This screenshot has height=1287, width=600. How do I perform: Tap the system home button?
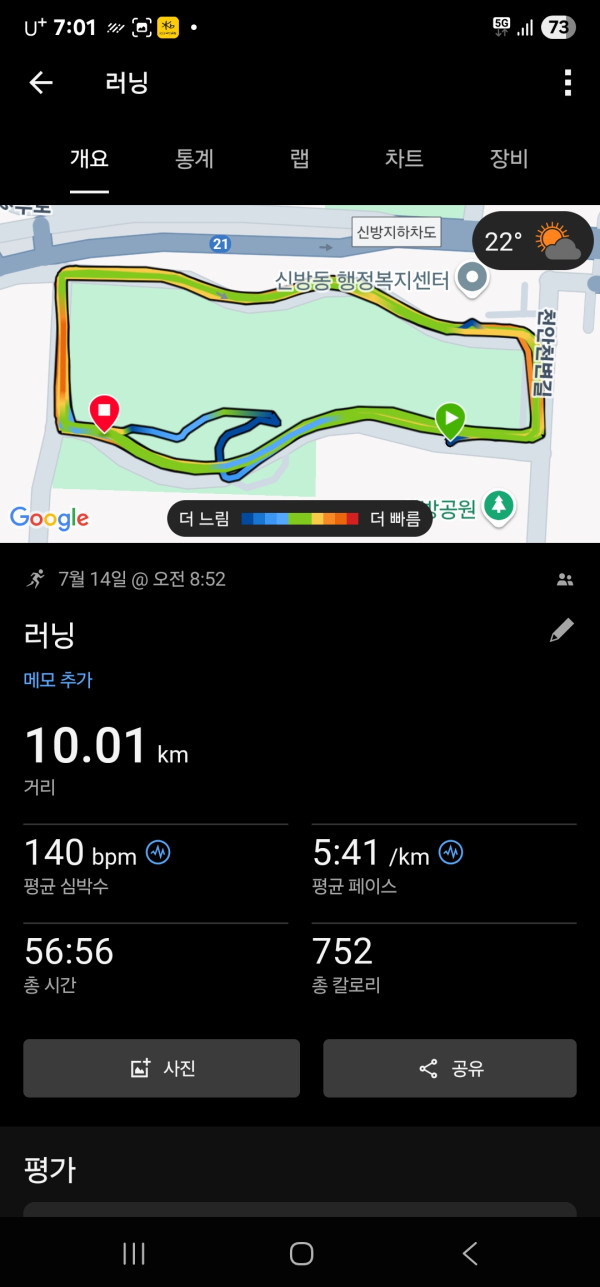(301, 1253)
